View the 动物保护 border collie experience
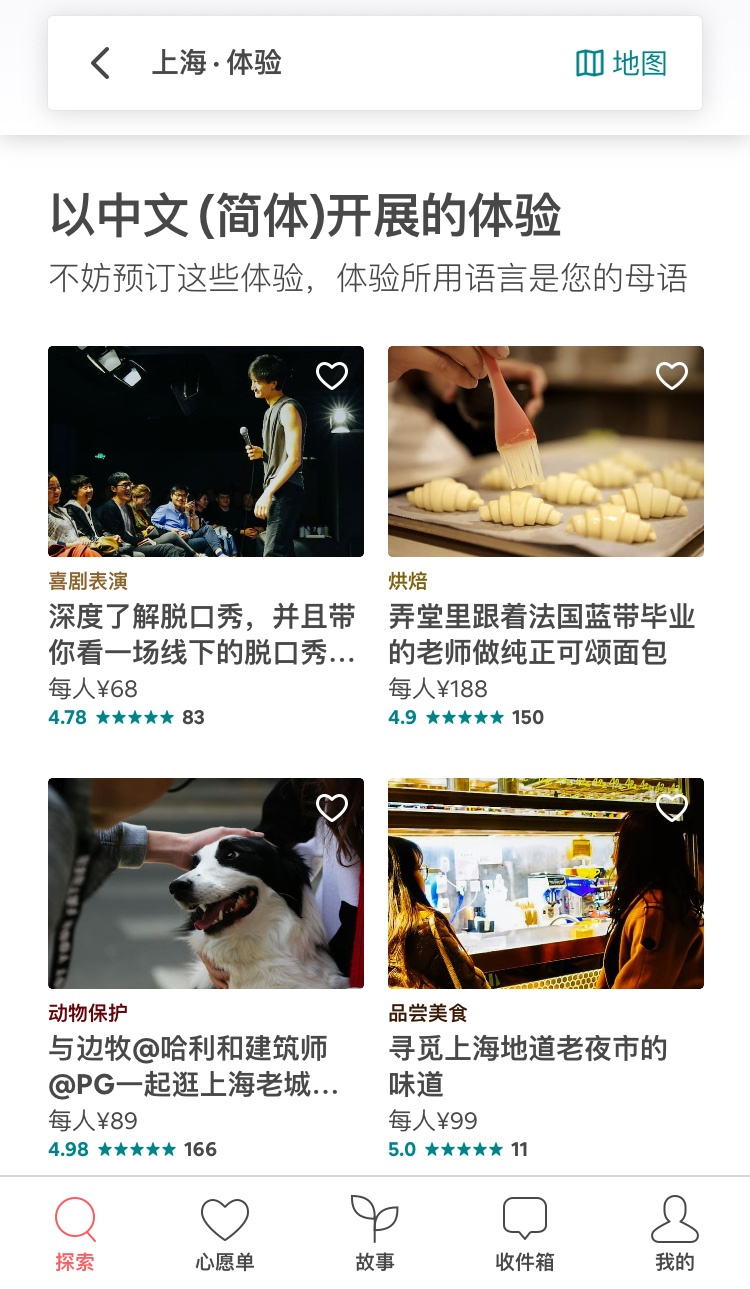 (x=206, y=969)
